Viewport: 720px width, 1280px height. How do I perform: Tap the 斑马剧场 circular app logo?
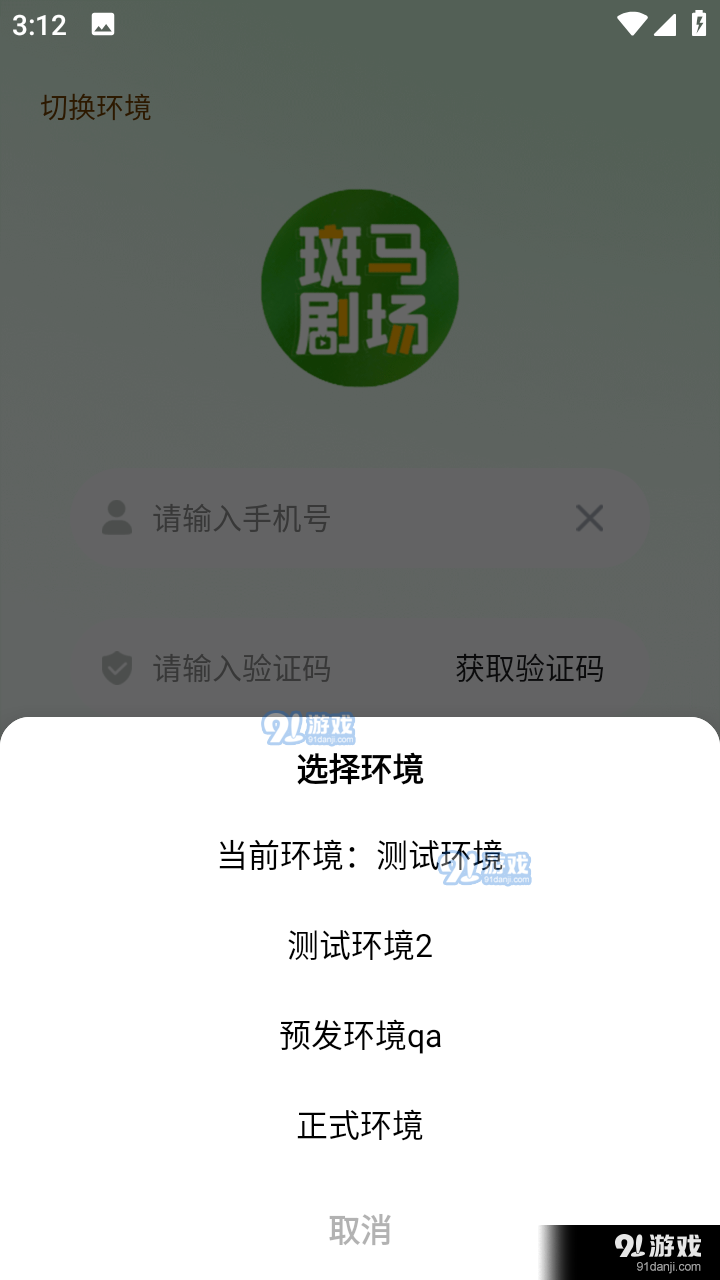[360, 287]
